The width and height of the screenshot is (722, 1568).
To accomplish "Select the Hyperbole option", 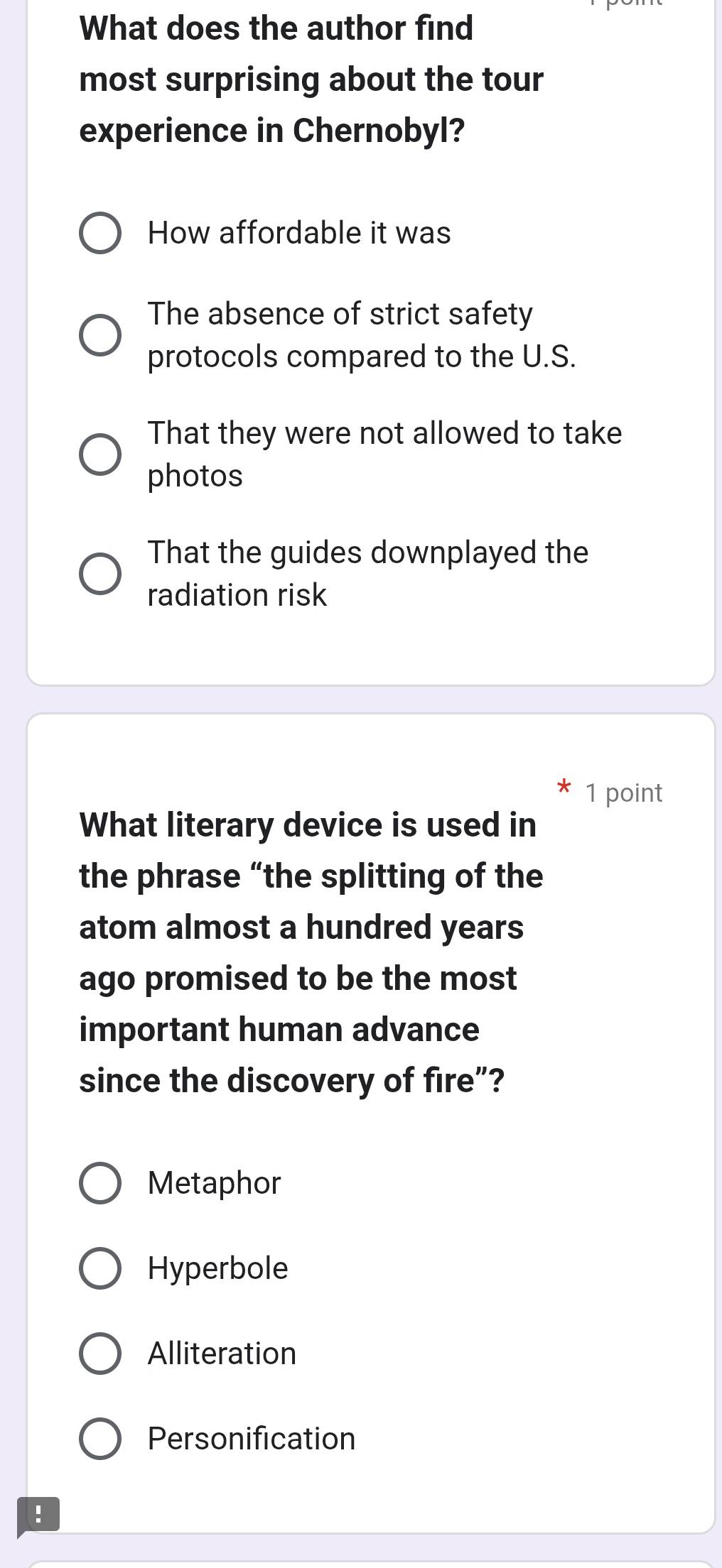I will 99,1268.
